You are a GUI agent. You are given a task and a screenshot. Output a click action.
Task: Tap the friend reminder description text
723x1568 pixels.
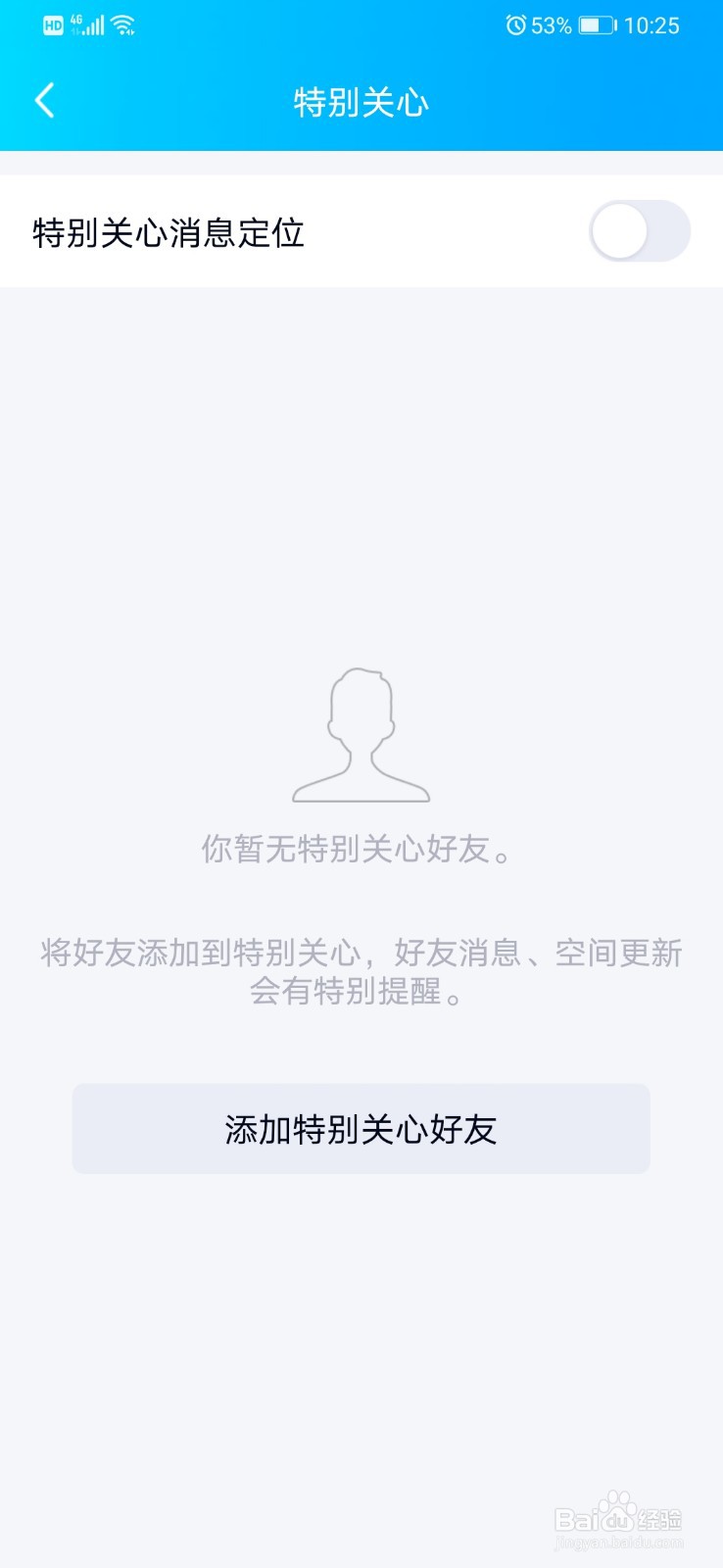pyautogui.click(x=361, y=972)
